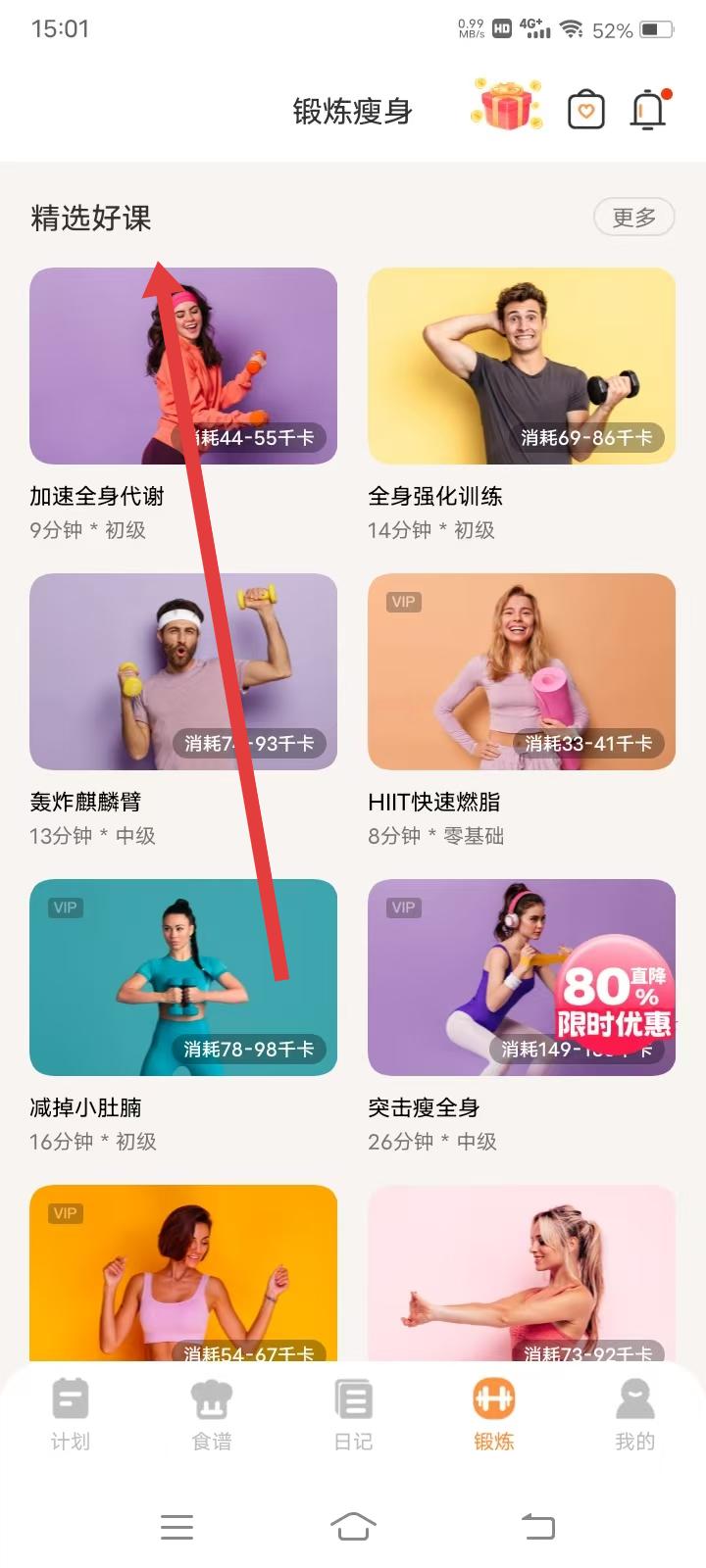Switch to the 计划 tab

coord(71,1413)
